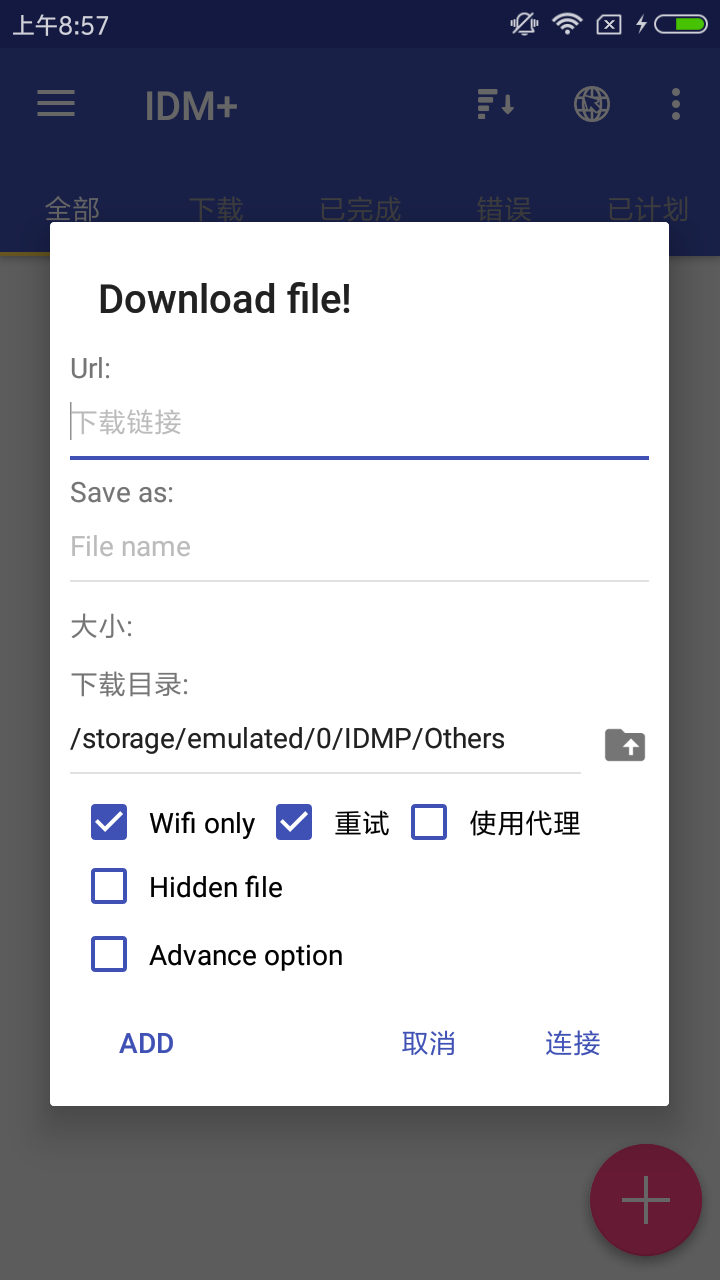Check the Hidden file option
The width and height of the screenshot is (720, 1280).
pyautogui.click(x=108, y=886)
